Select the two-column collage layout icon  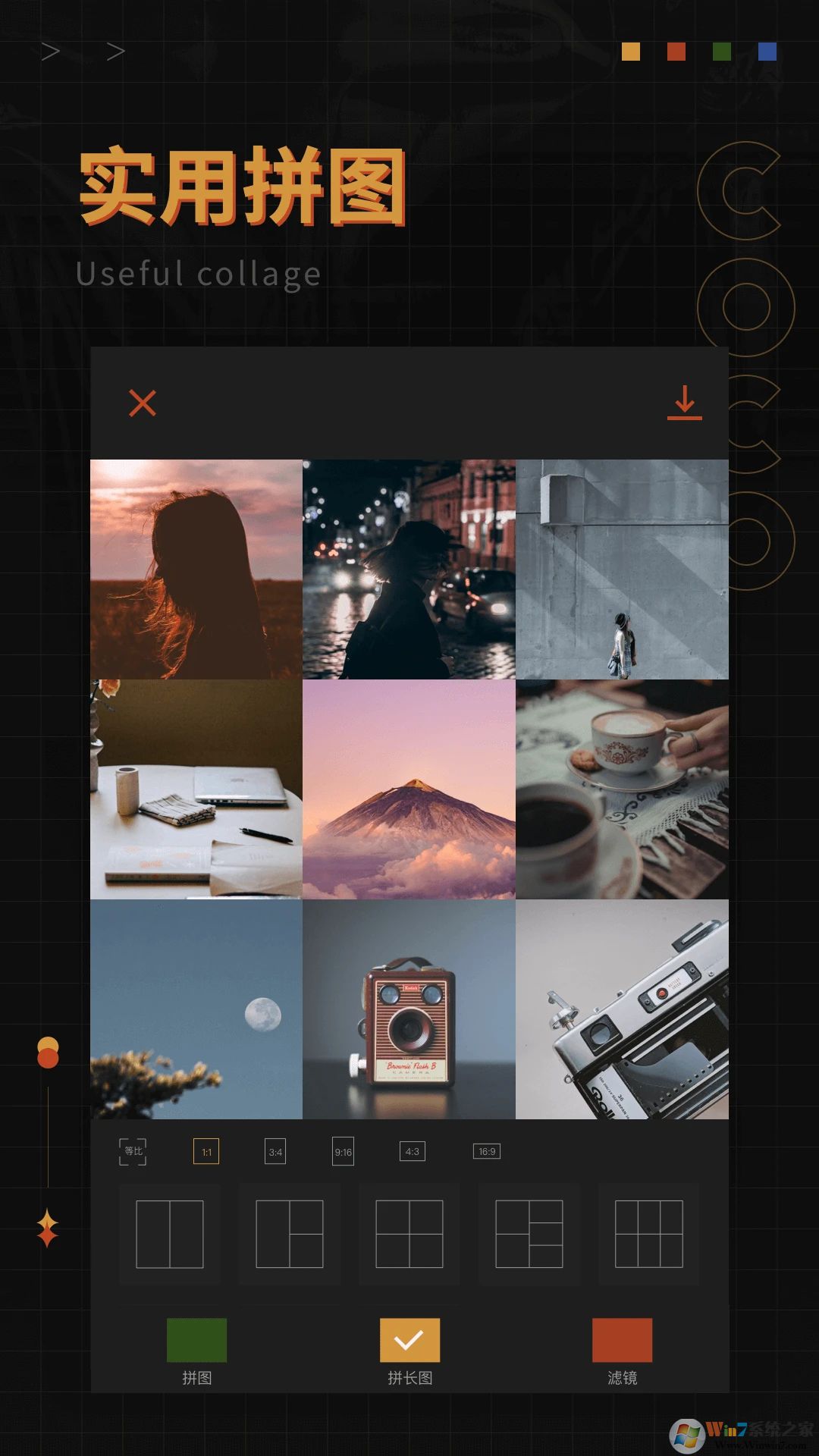[169, 1234]
